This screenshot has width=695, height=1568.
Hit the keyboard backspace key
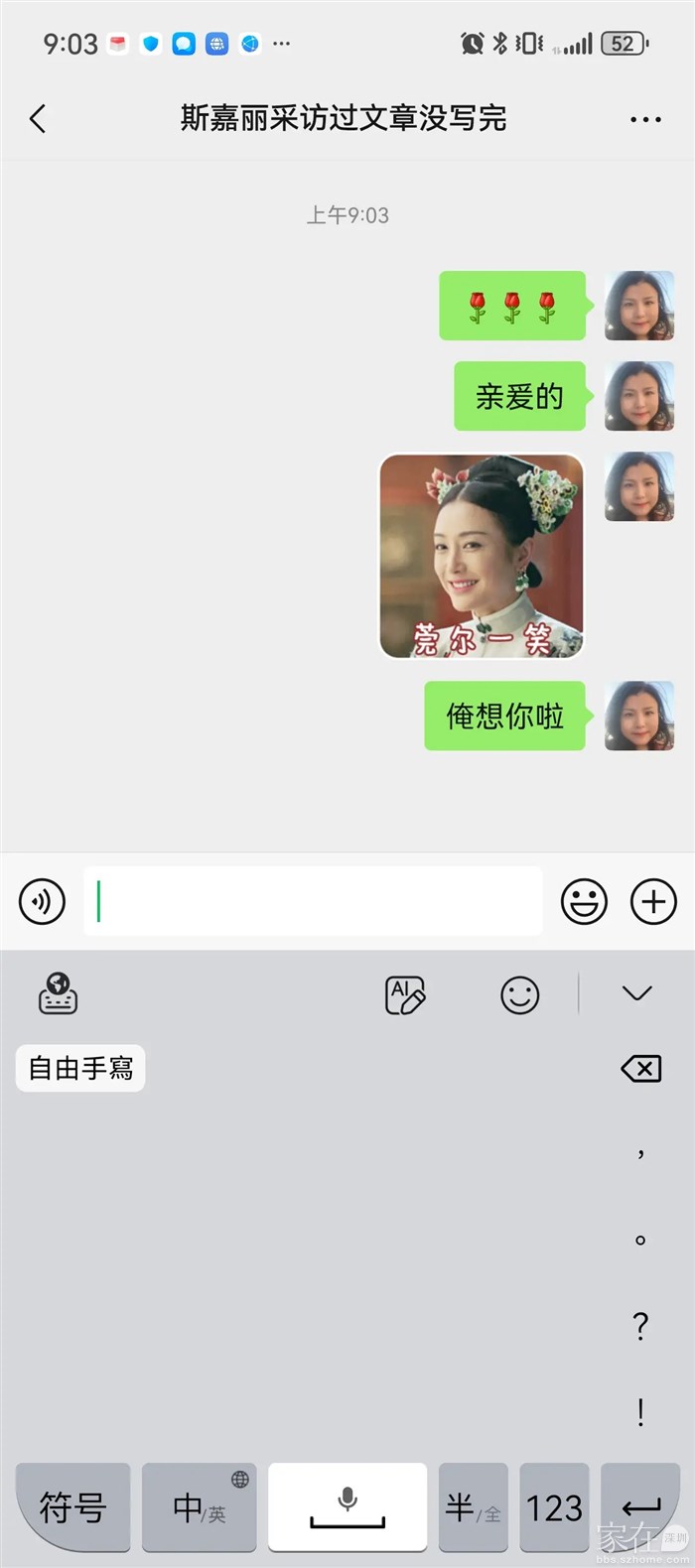[640, 1069]
